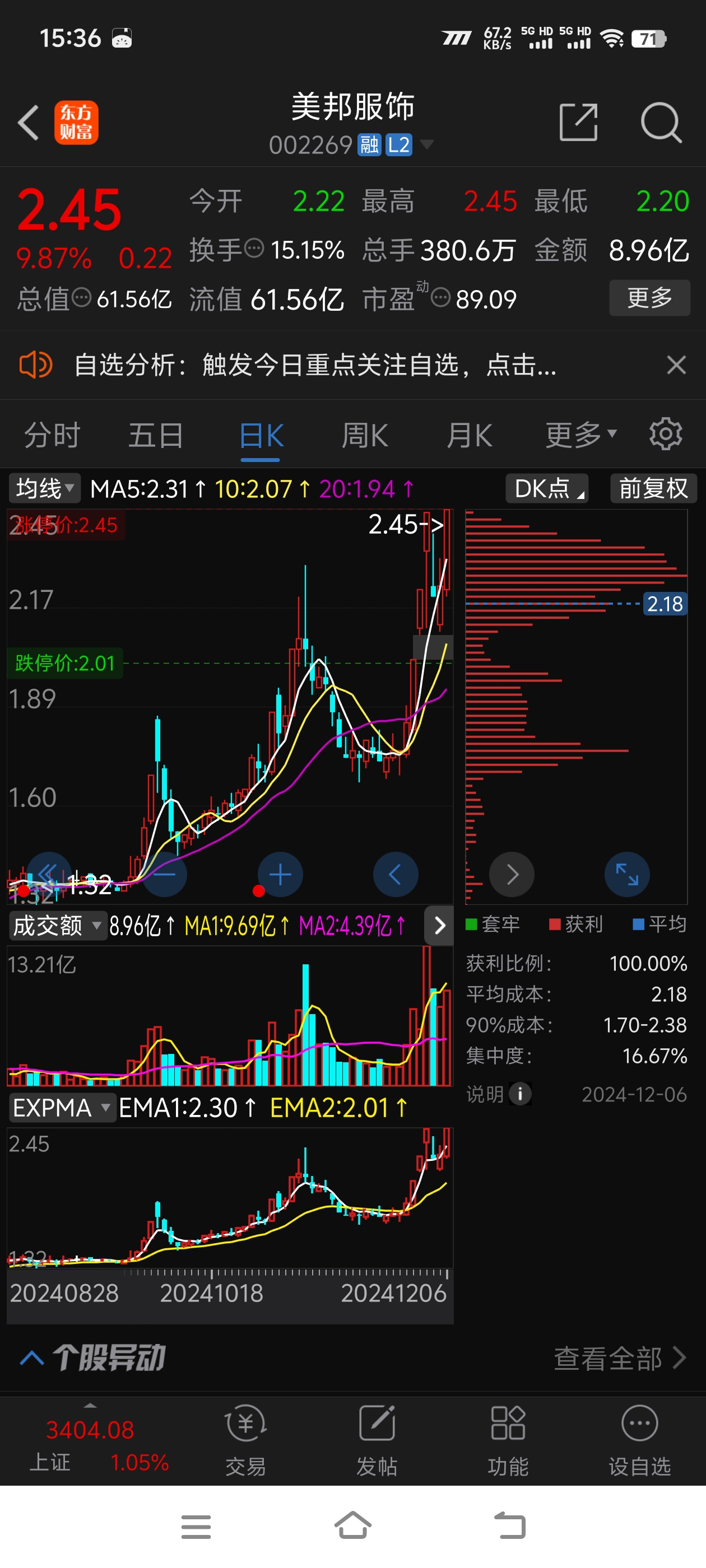The width and height of the screenshot is (706, 1568).
Task: Open chart settings gear
Action: 665,435
